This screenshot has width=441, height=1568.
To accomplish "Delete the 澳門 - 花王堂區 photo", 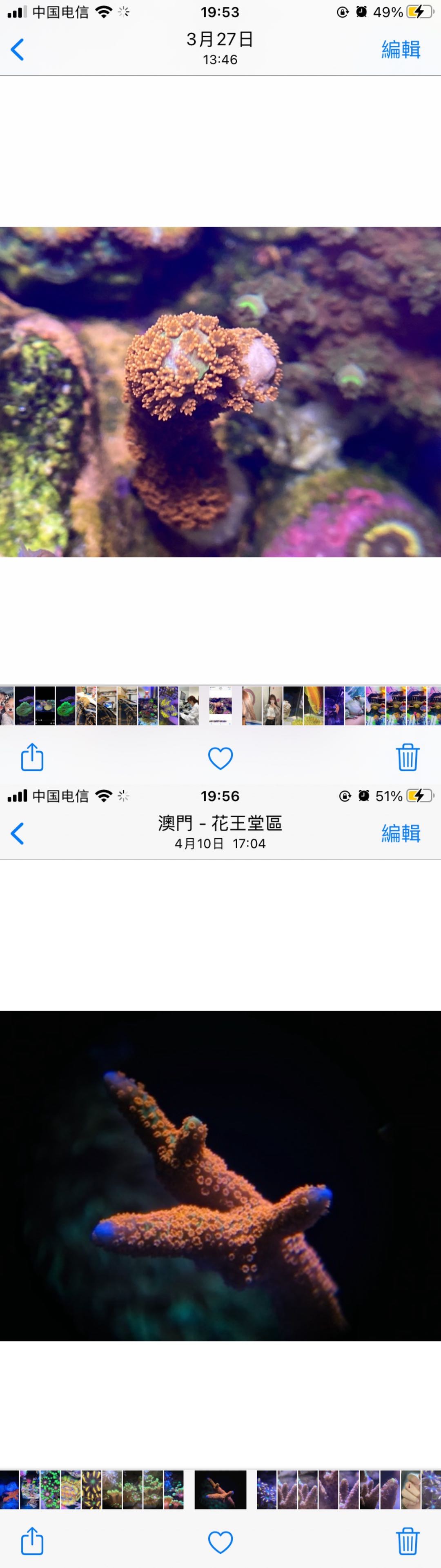I will pyautogui.click(x=408, y=1541).
